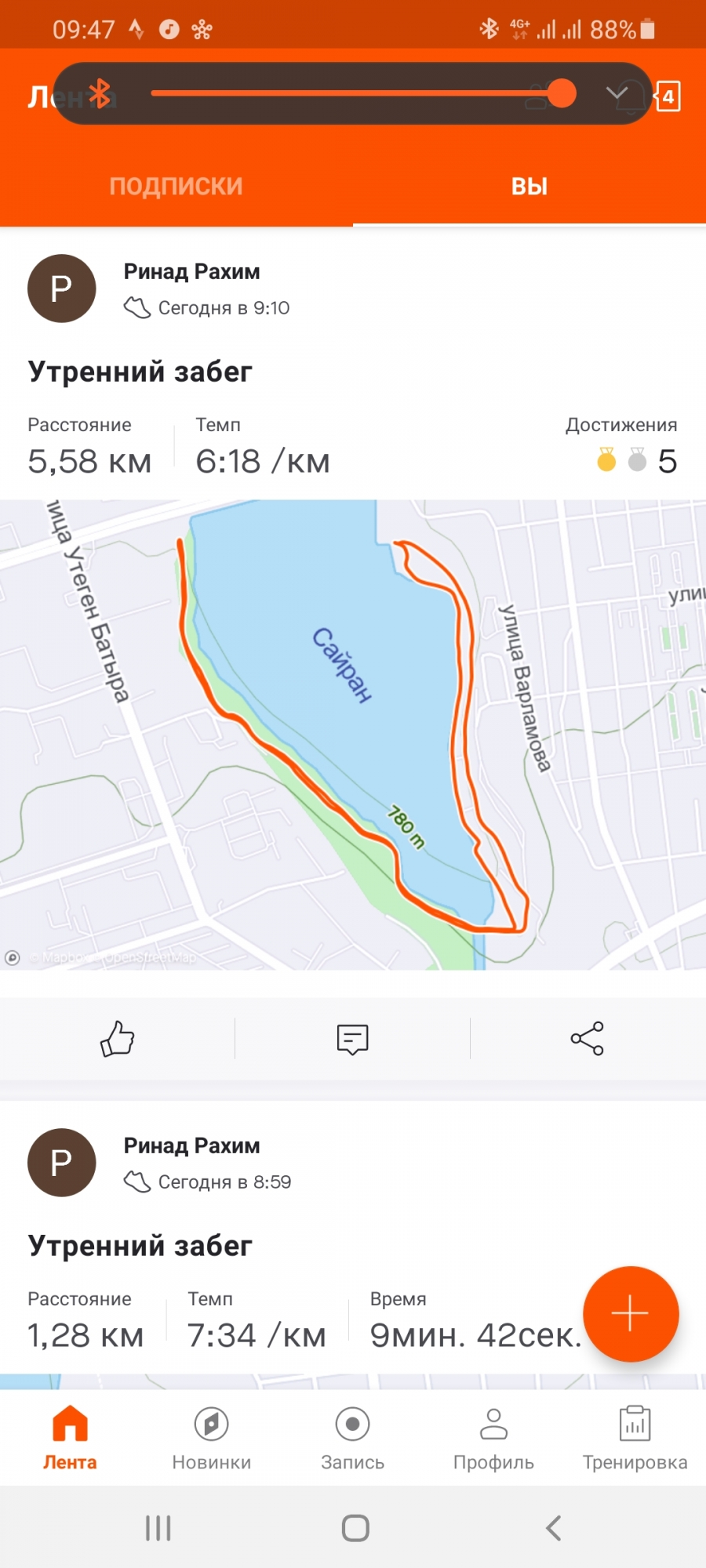Open the 8:59 Утренний забег activity
Viewport: 706px width, 1568px height.
[140, 1246]
